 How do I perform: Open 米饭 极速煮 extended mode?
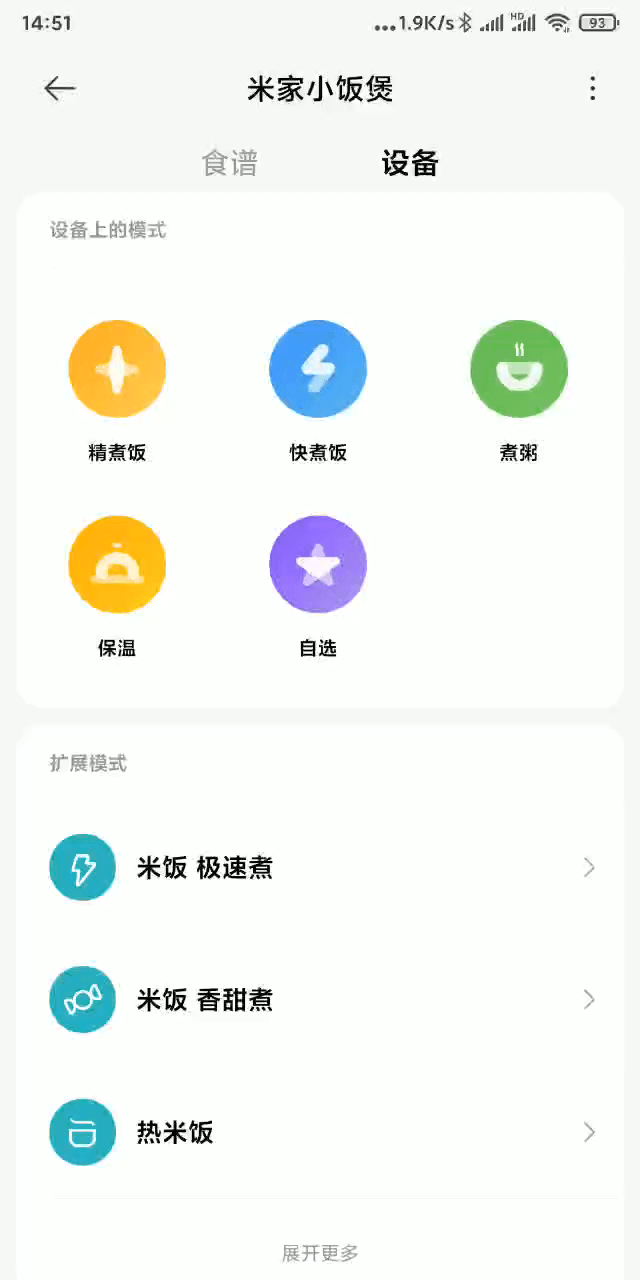point(320,867)
